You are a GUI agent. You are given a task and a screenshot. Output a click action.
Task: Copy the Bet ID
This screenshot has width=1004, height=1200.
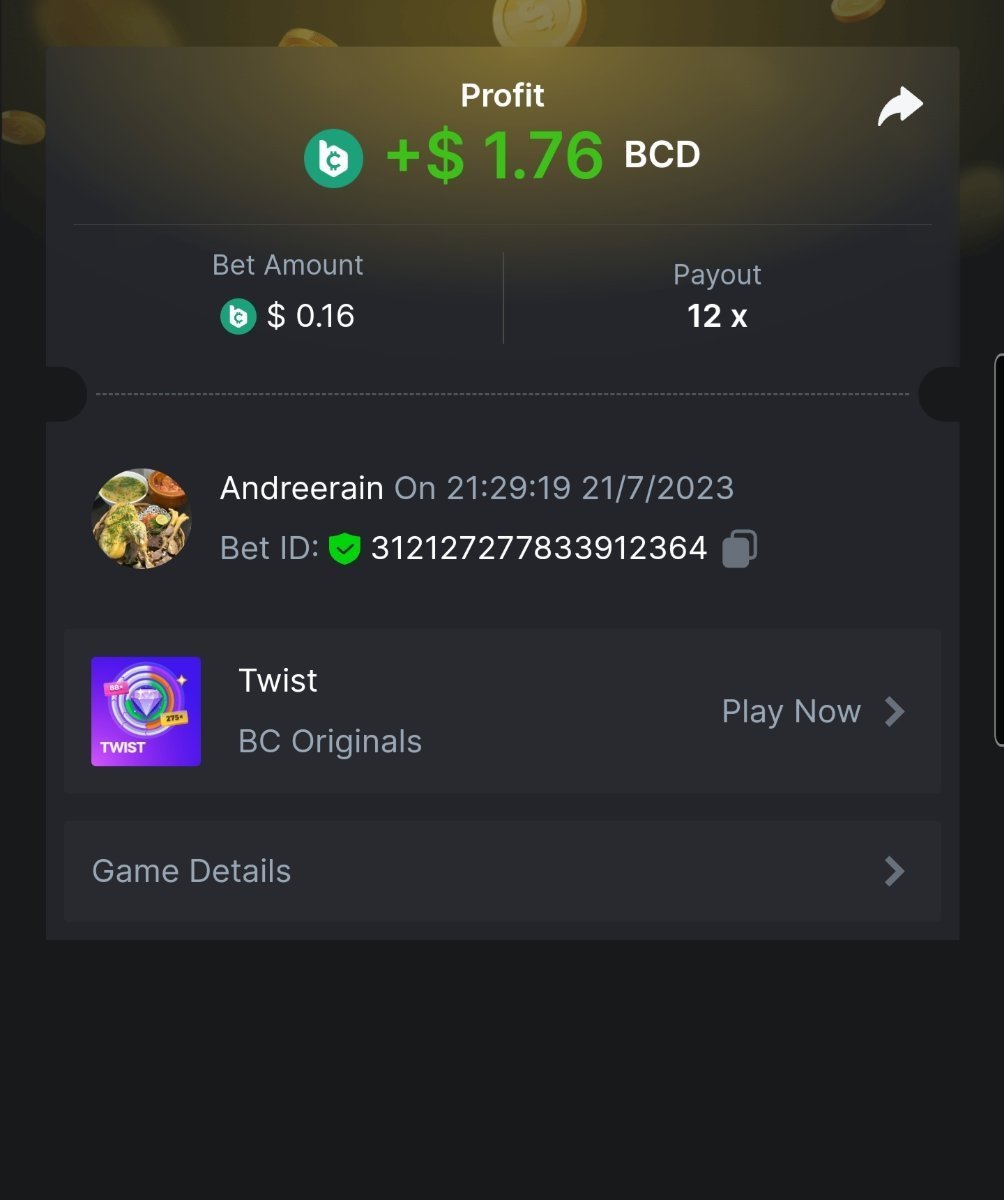pyautogui.click(x=739, y=548)
